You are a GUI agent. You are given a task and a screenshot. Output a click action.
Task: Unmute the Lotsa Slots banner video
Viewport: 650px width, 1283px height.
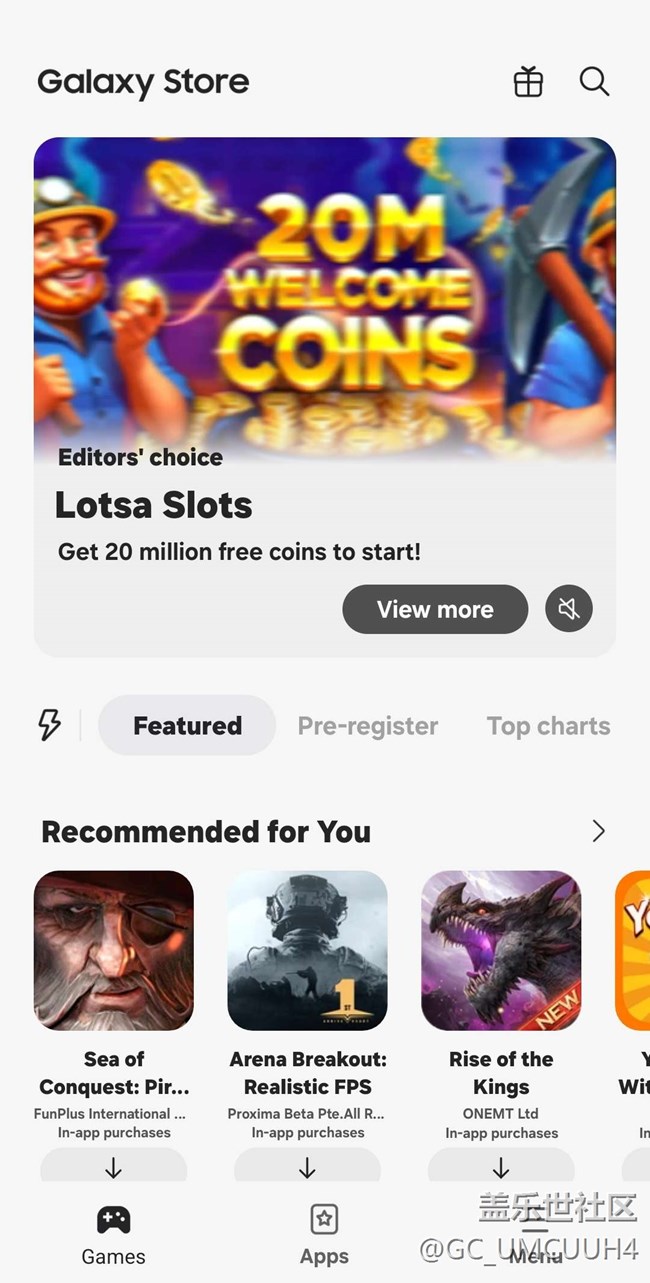tap(569, 609)
